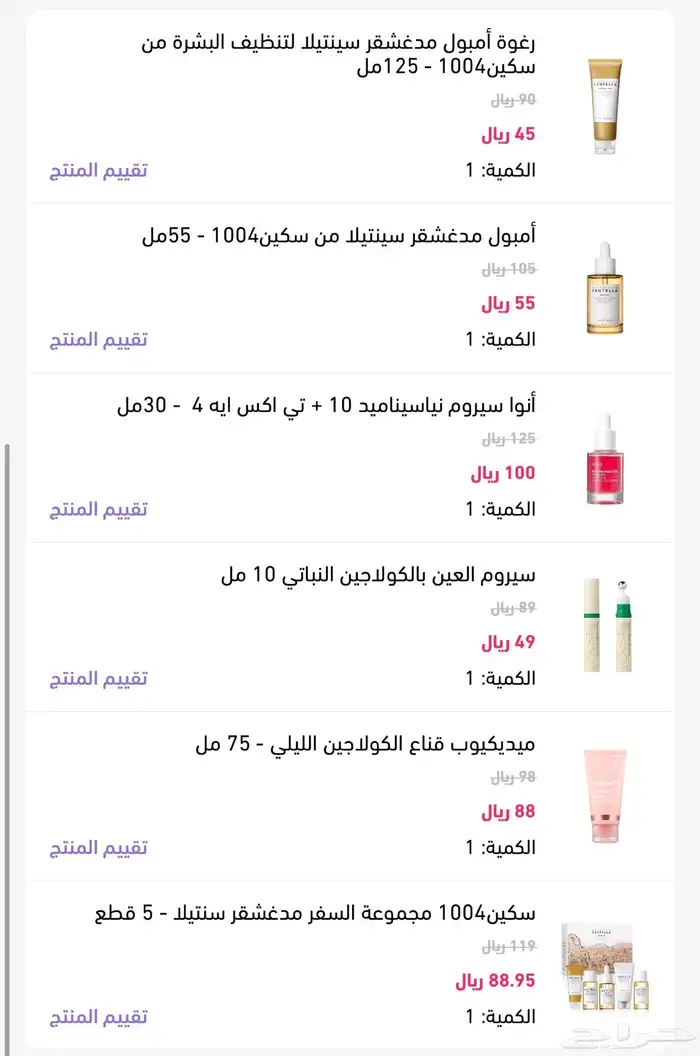Rate the Skin1004 Centella cleansing foam 125ml

pos(98,170)
